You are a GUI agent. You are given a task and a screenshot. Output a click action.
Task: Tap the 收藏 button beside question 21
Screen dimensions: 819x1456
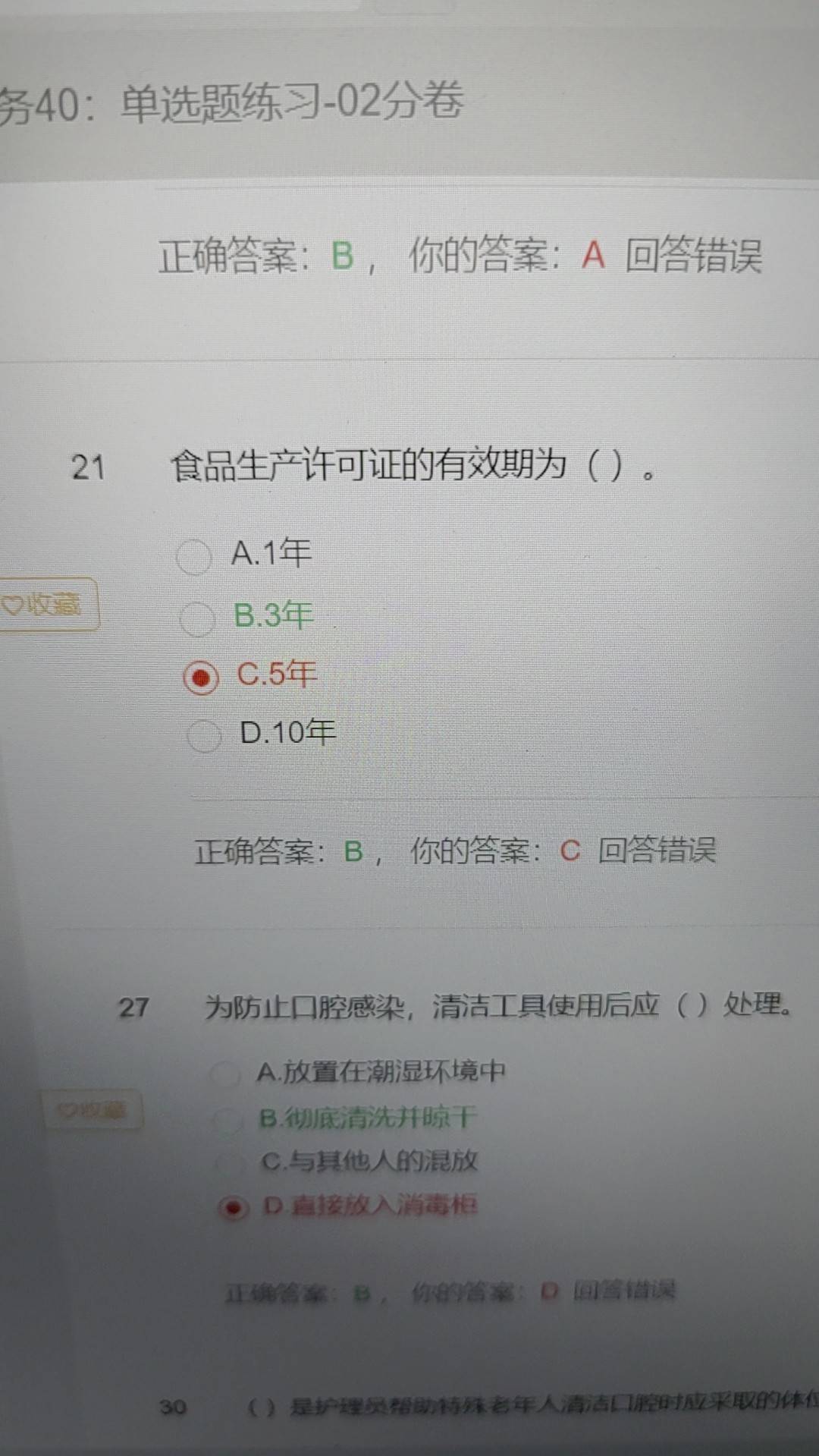[47, 605]
